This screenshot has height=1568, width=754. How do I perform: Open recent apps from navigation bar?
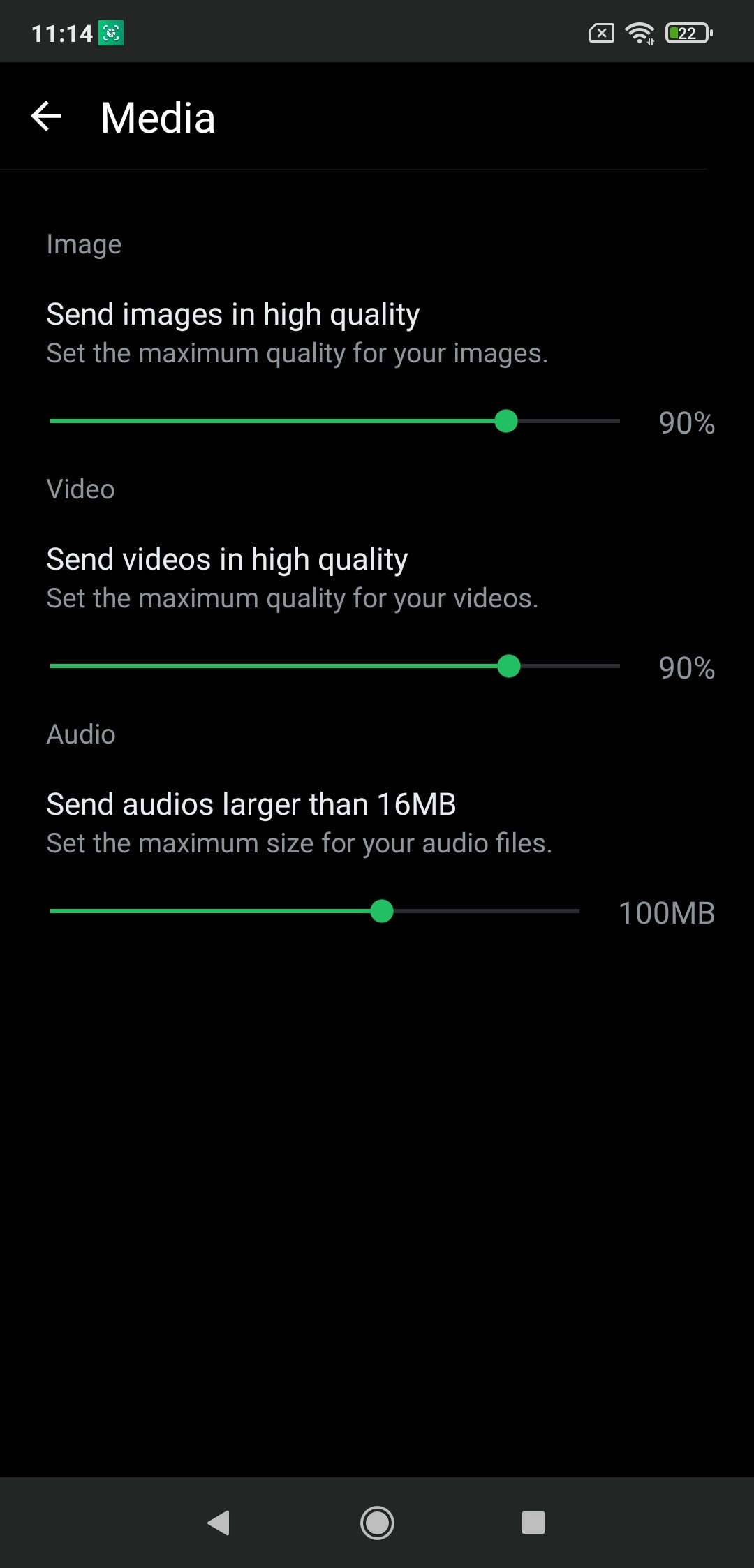pos(533,1523)
